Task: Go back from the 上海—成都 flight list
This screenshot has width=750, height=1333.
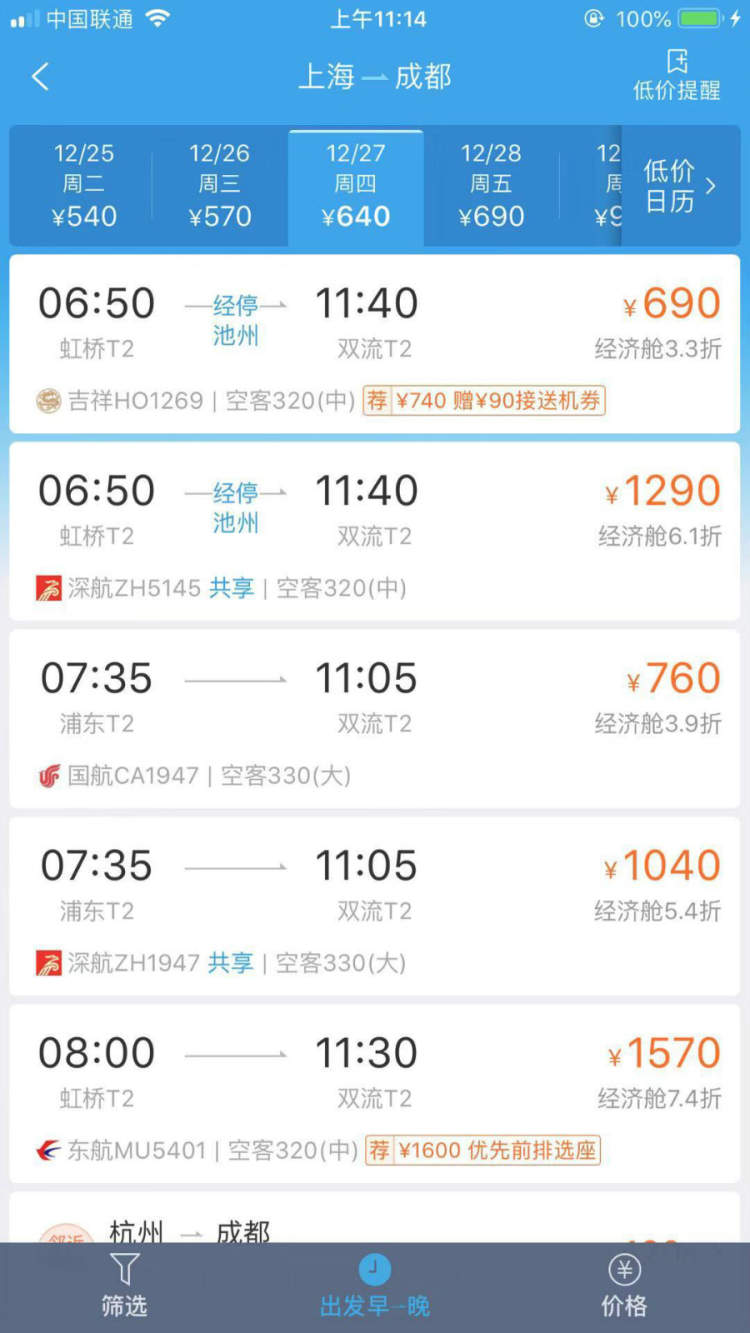Action: click(40, 77)
